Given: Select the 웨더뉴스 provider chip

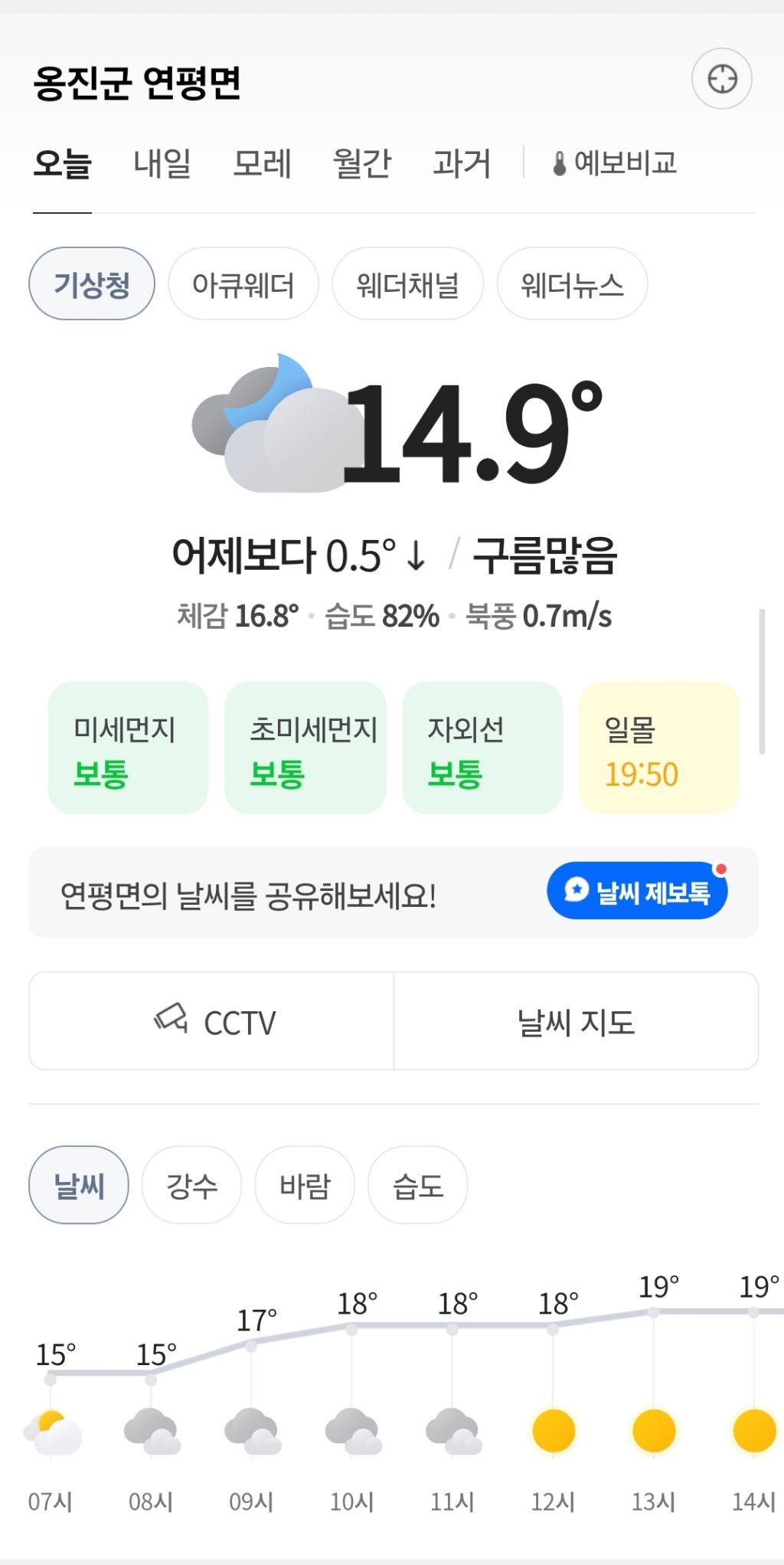Looking at the screenshot, I should point(573,284).
